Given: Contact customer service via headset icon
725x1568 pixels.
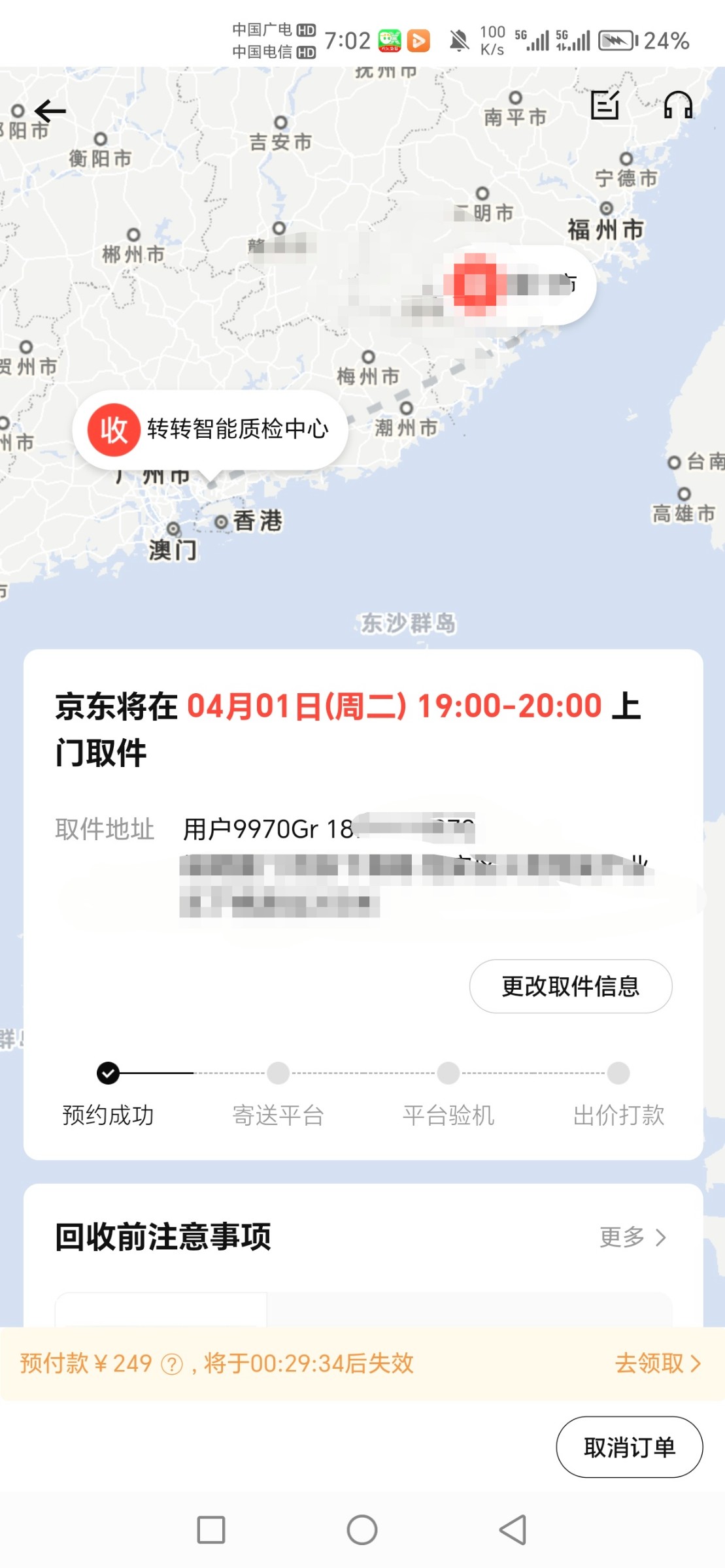Looking at the screenshot, I should (x=678, y=105).
